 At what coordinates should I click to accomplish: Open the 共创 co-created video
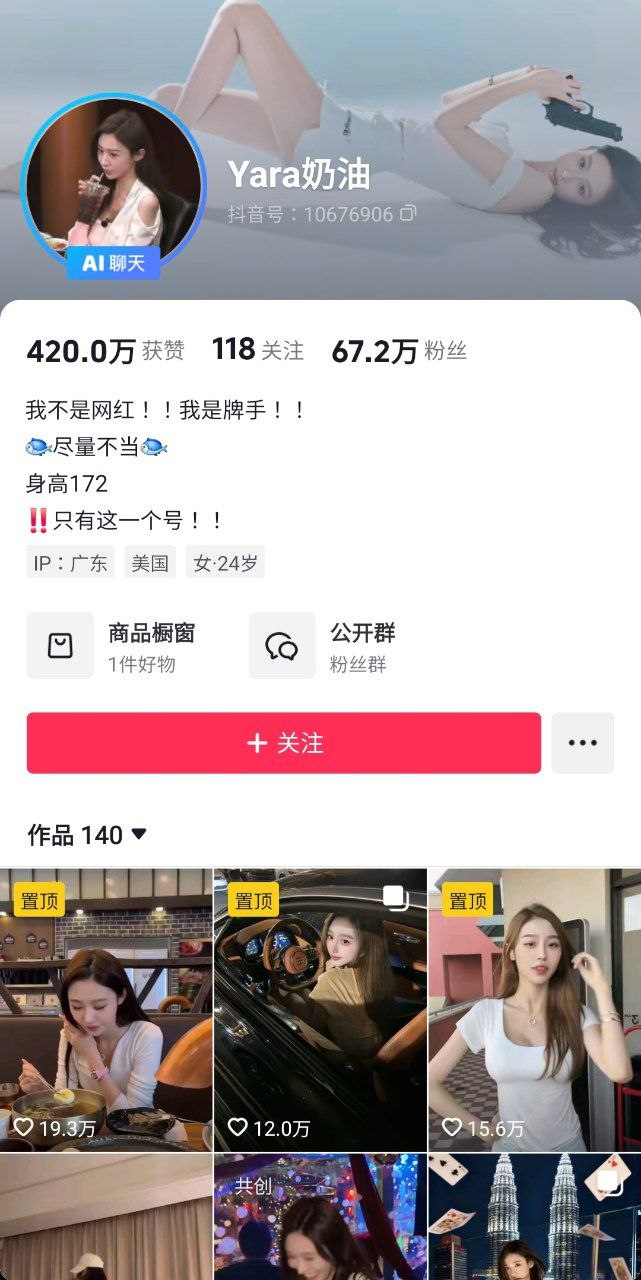[x=320, y=1220]
